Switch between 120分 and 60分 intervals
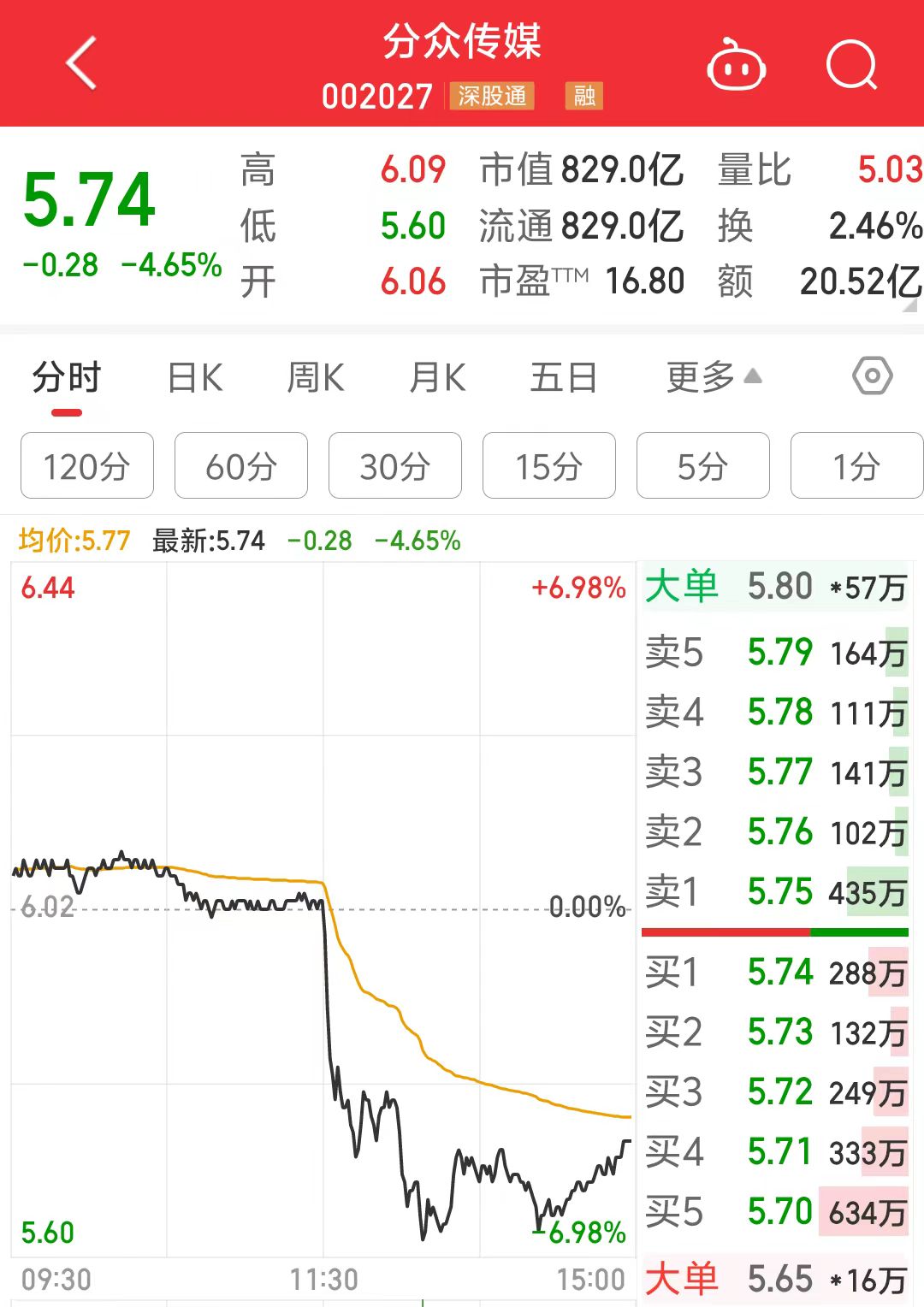This screenshot has width=924, height=1307. [240, 465]
